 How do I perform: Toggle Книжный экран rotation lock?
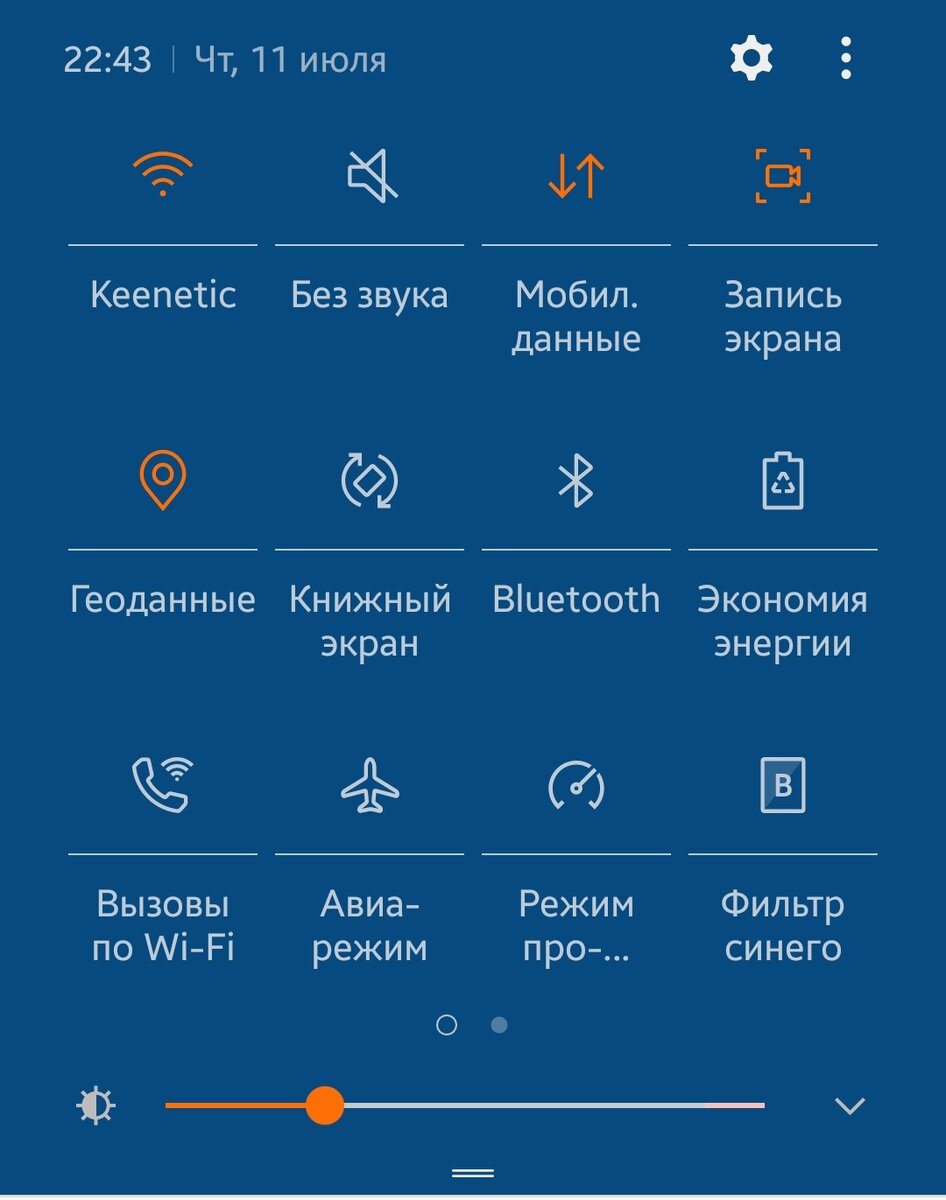coord(370,480)
